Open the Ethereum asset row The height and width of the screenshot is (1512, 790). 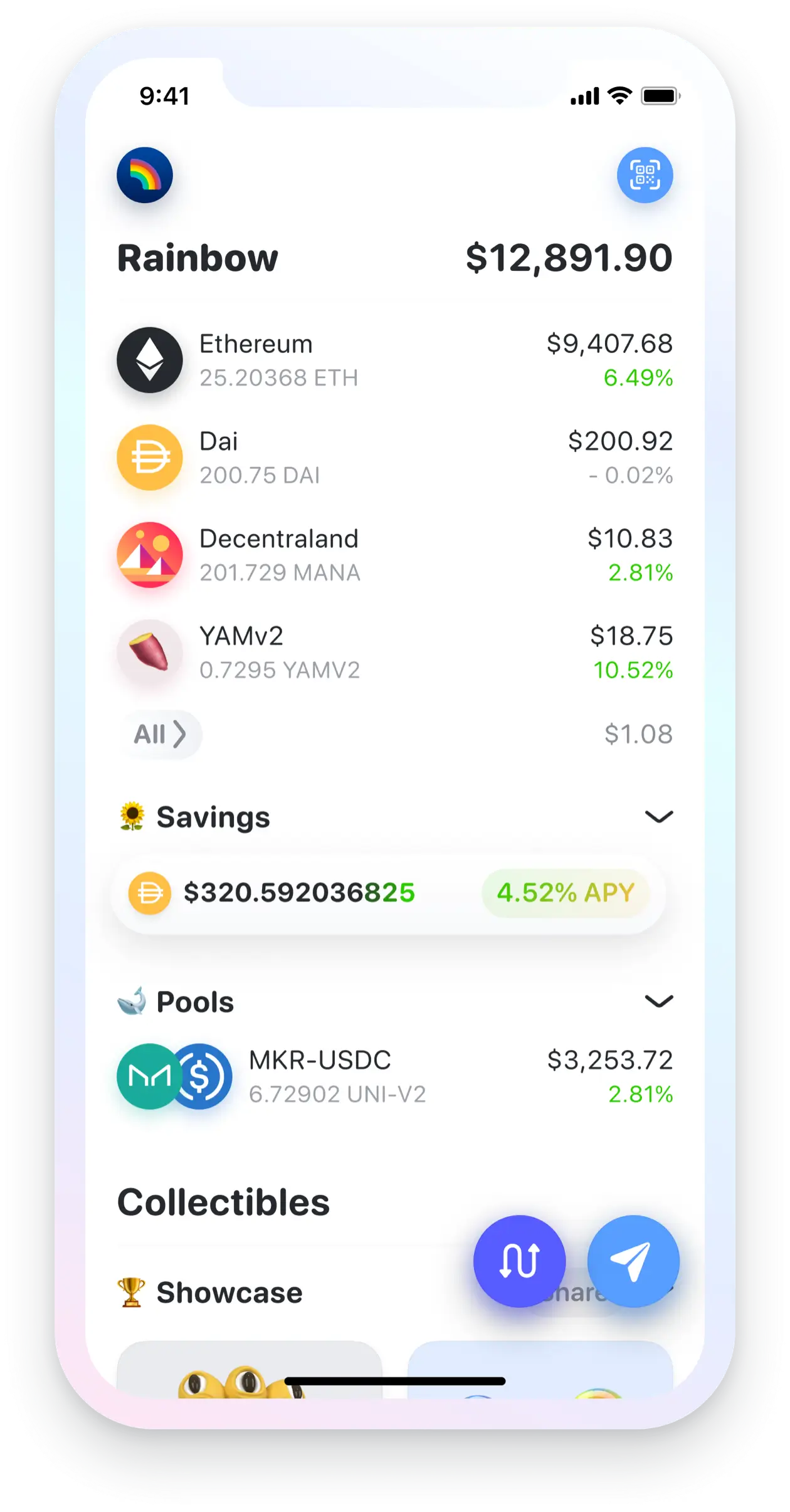coord(394,360)
